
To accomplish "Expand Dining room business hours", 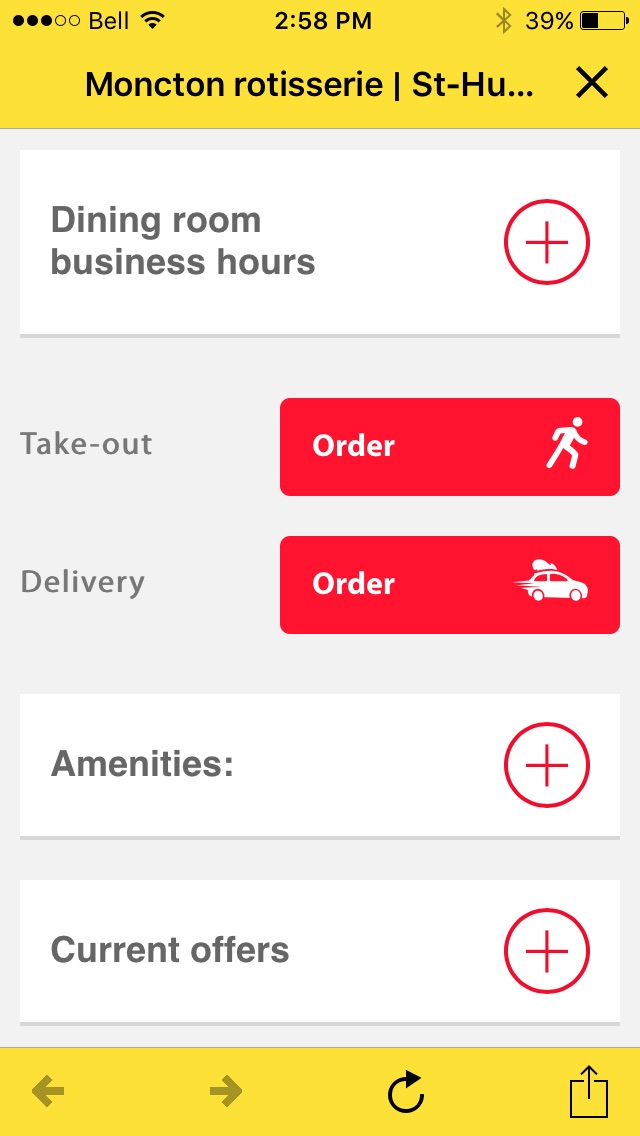I will tap(547, 242).
